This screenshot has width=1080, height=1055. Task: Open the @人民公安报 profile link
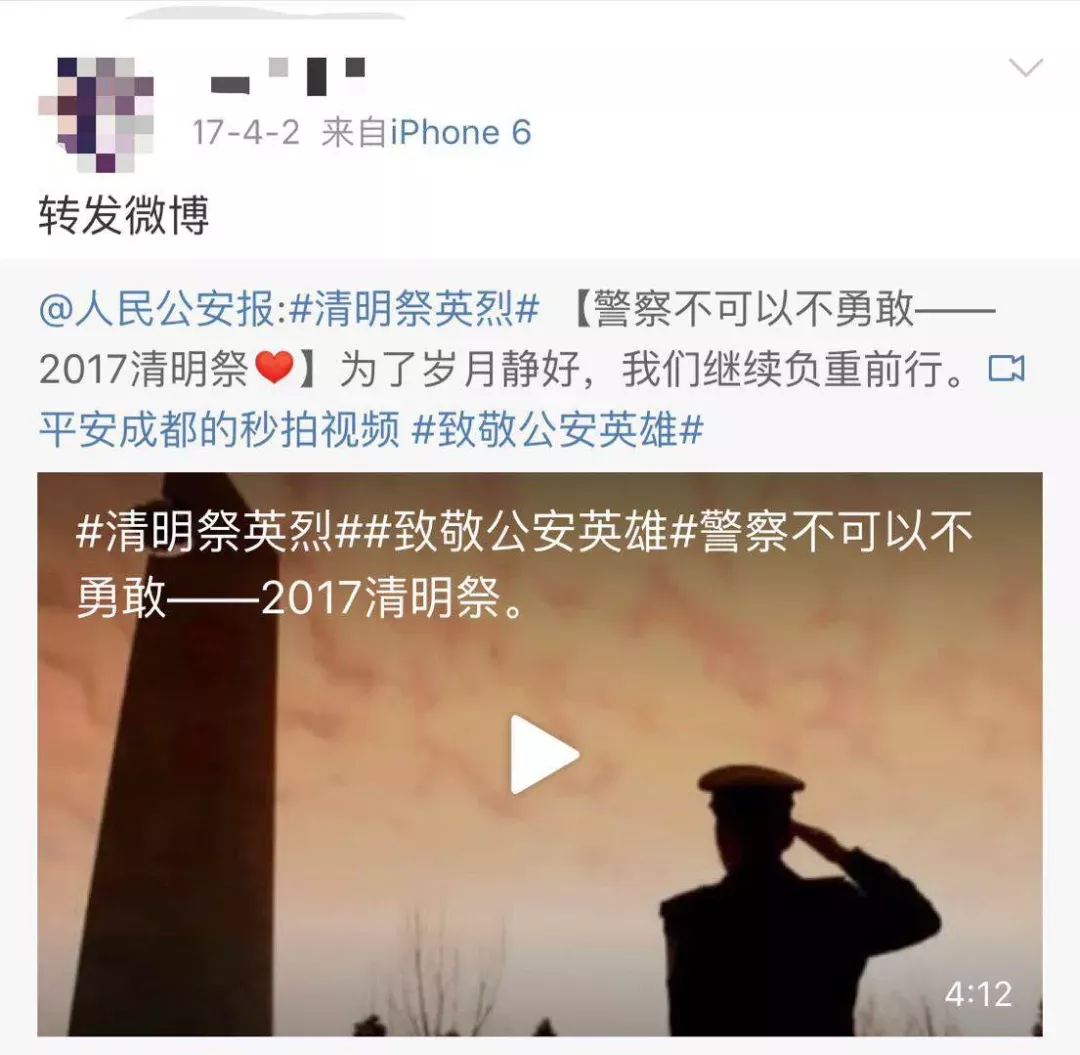[155, 311]
